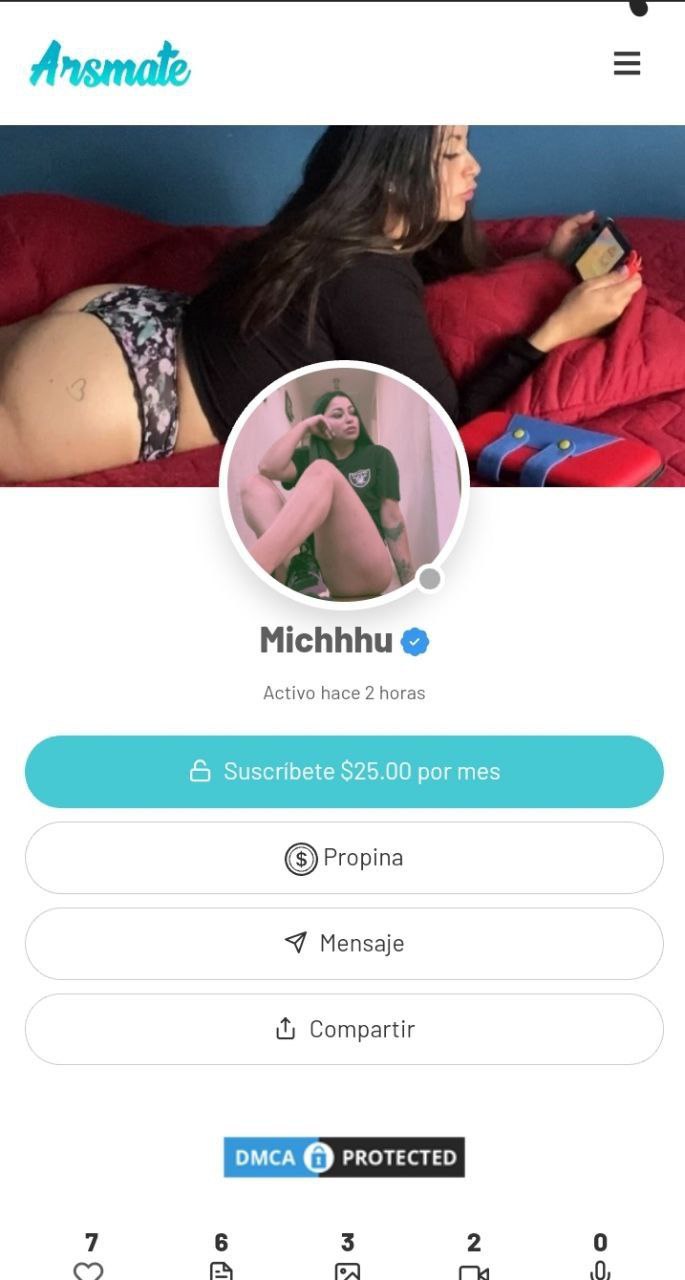Show the tab with 7 likes
This screenshot has height=1280, width=685.
pyautogui.click(x=90, y=1256)
